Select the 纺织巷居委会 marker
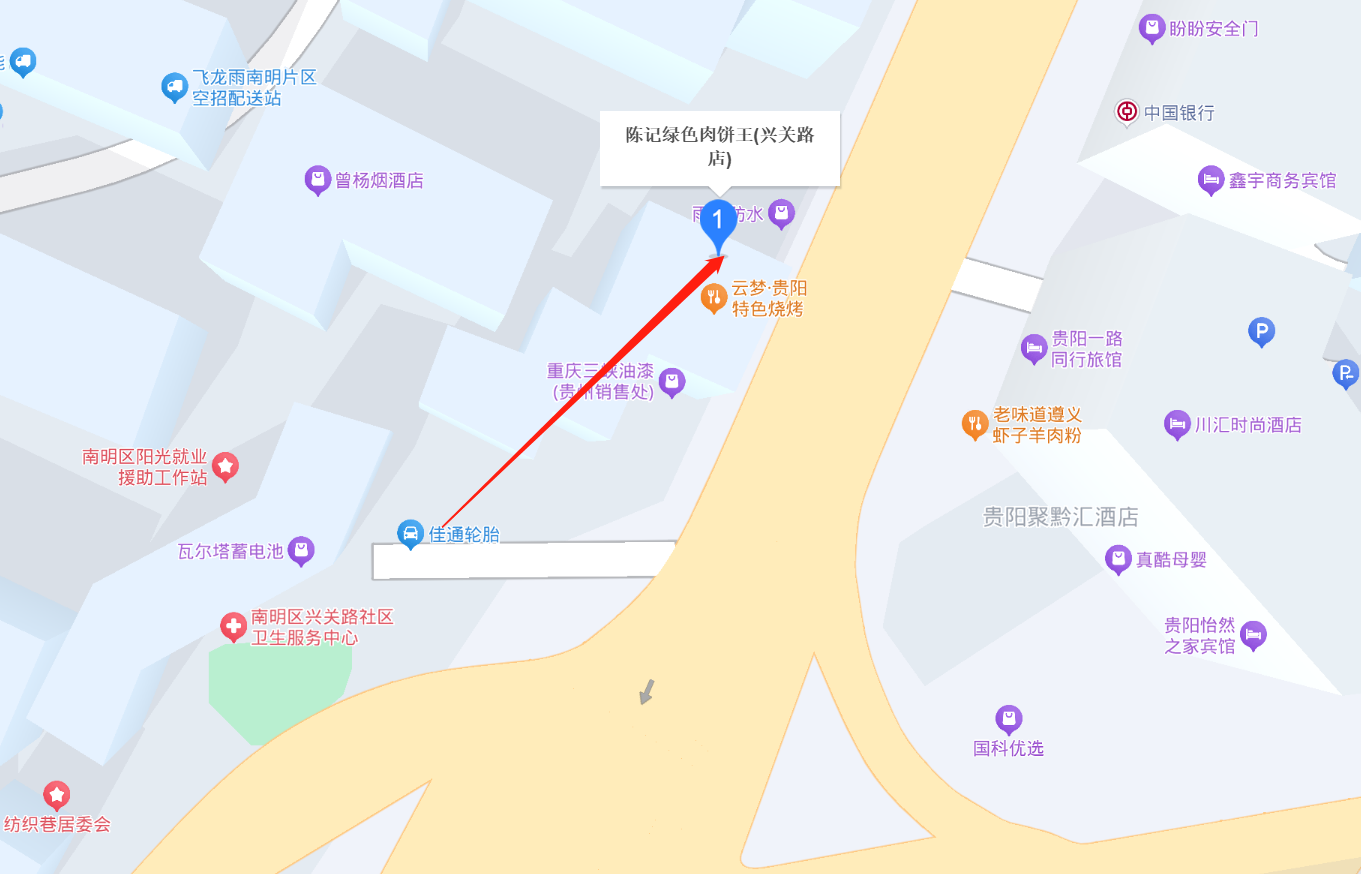 click(x=57, y=796)
